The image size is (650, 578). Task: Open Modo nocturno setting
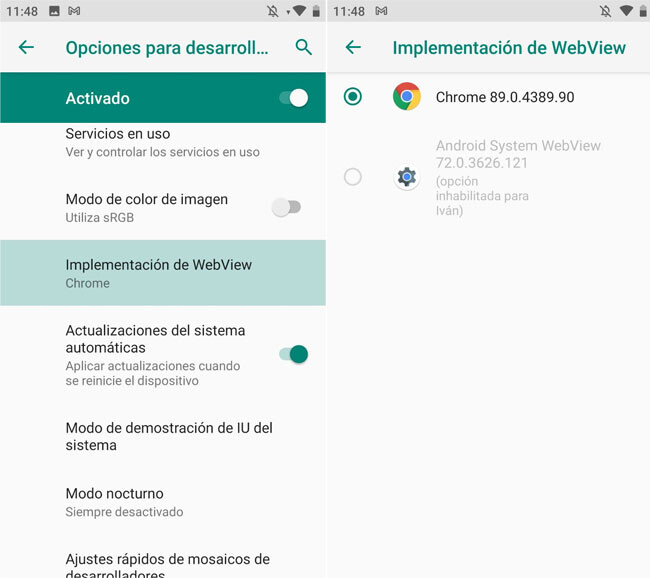[162, 502]
